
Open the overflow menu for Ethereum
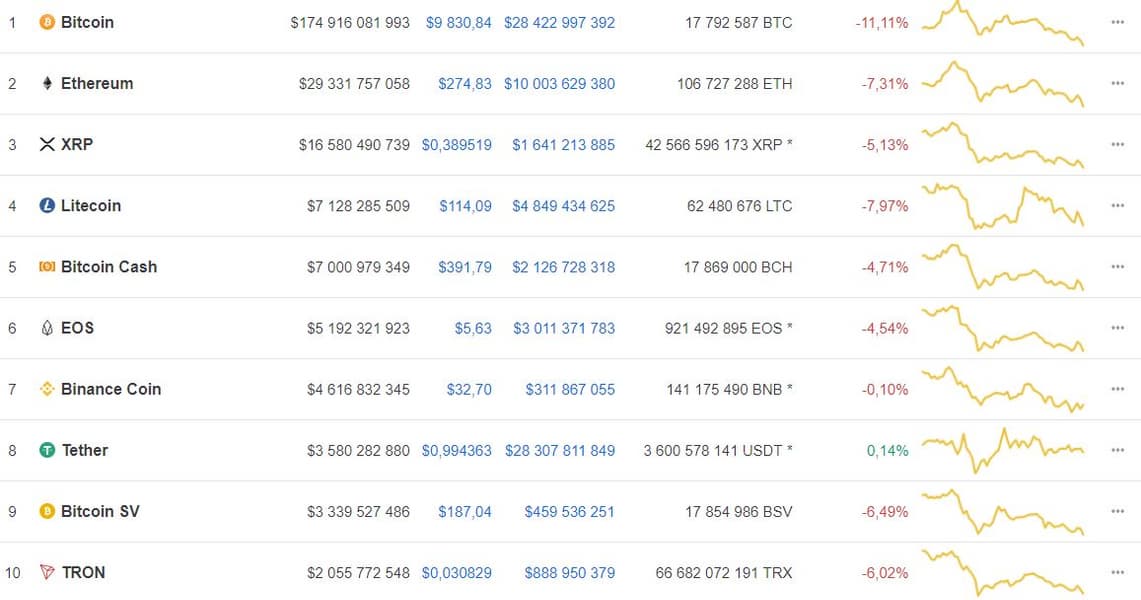(x=1117, y=83)
